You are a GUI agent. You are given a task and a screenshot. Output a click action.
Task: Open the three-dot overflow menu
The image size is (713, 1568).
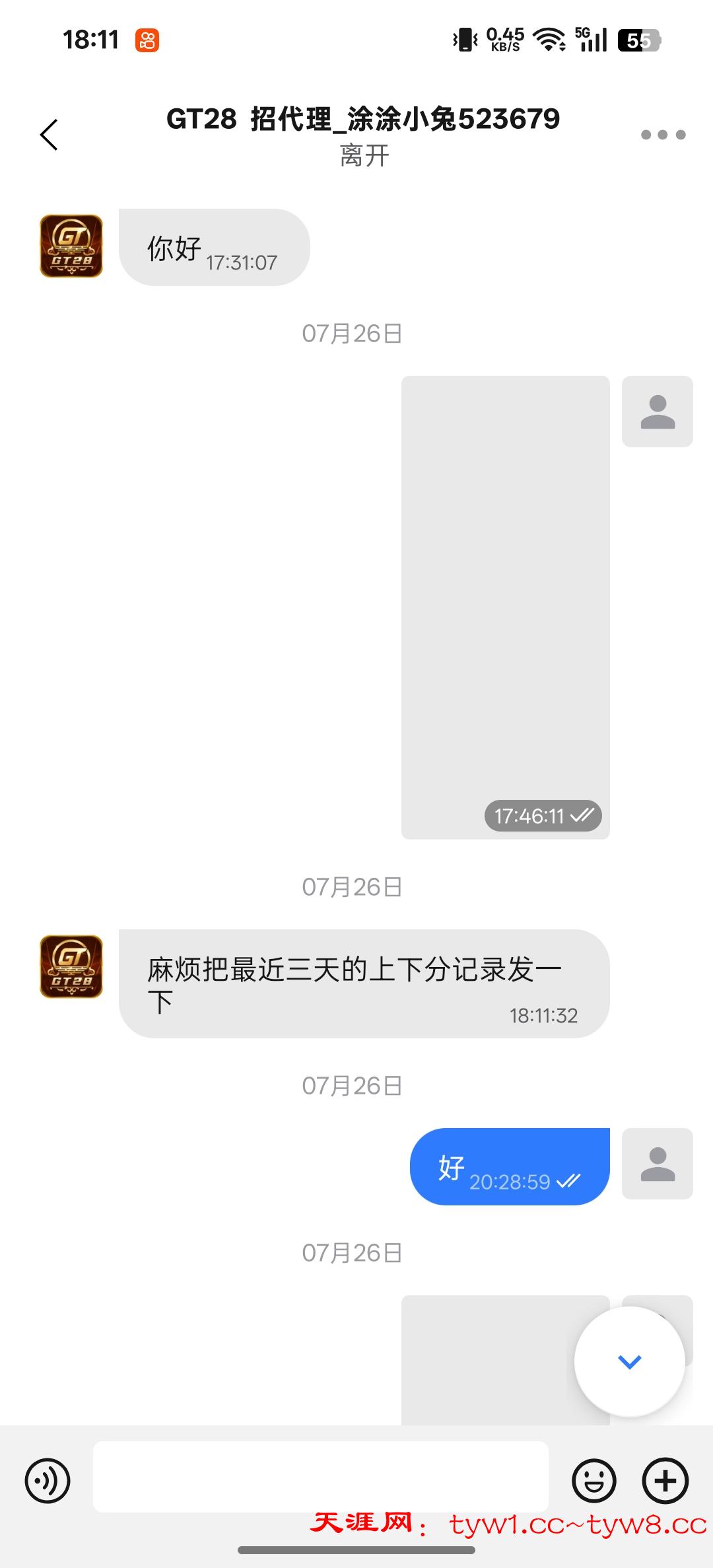(663, 135)
